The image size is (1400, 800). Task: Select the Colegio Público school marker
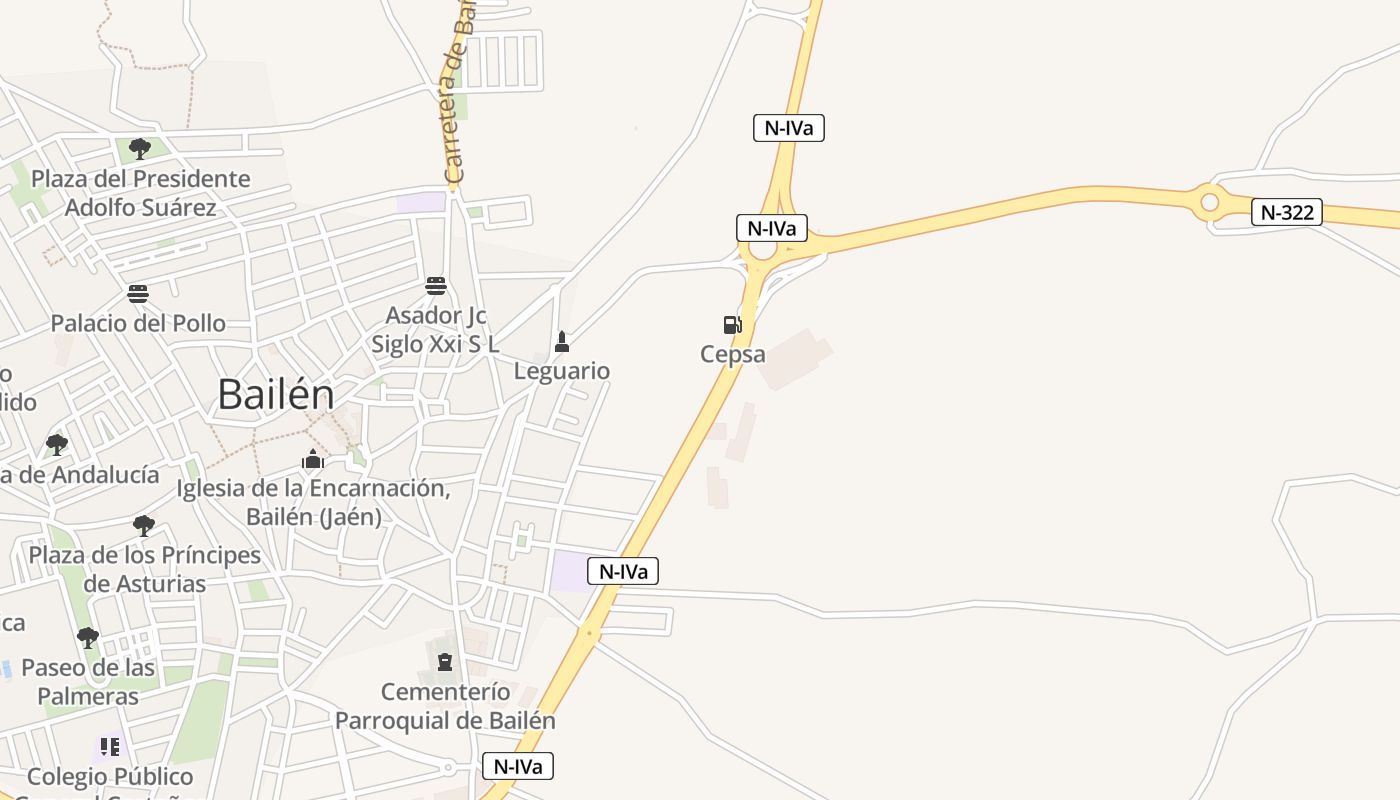point(109,747)
